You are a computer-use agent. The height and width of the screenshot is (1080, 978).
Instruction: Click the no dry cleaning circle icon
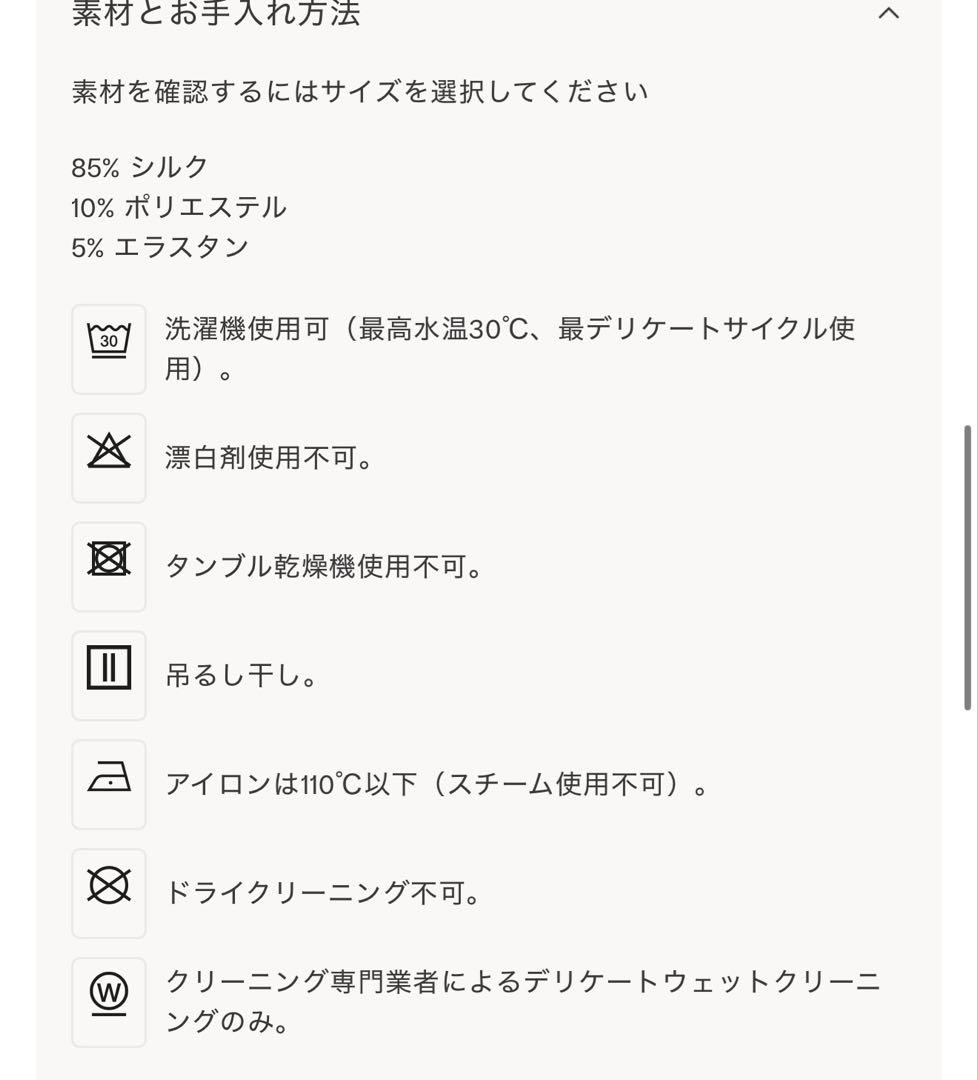(x=108, y=892)
